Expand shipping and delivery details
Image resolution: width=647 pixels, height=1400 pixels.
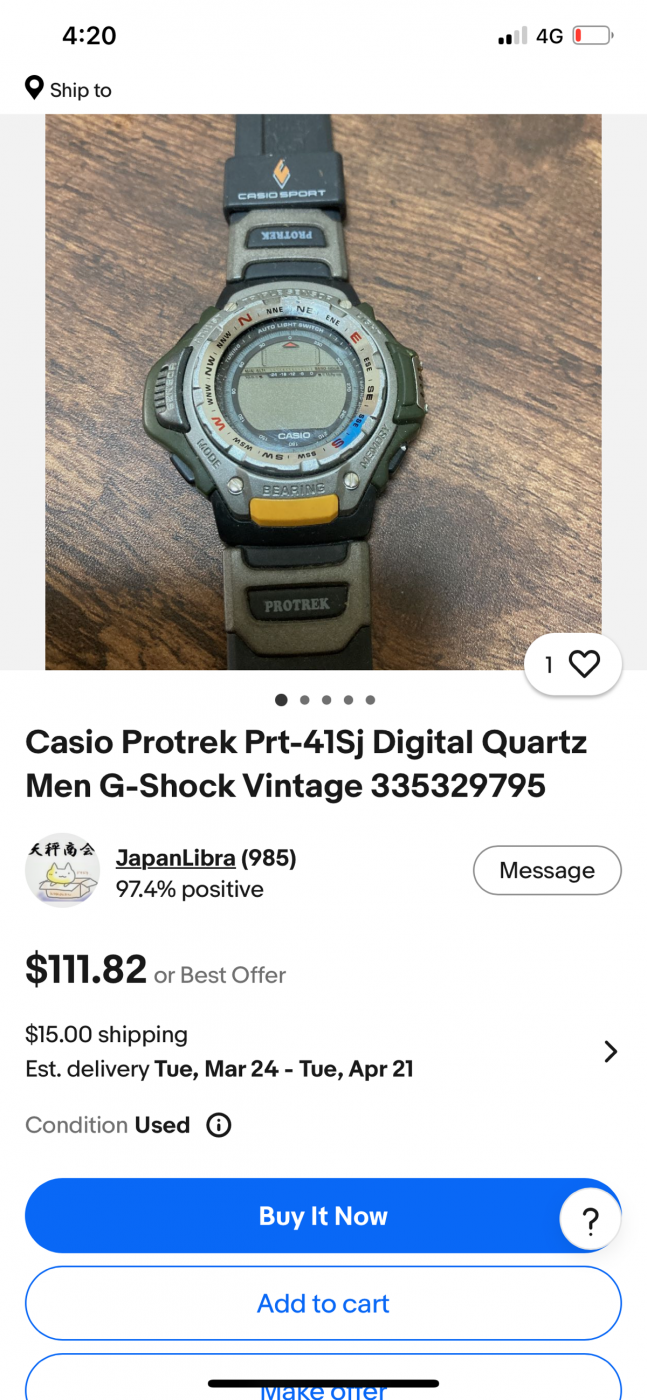coord(610,1051)
